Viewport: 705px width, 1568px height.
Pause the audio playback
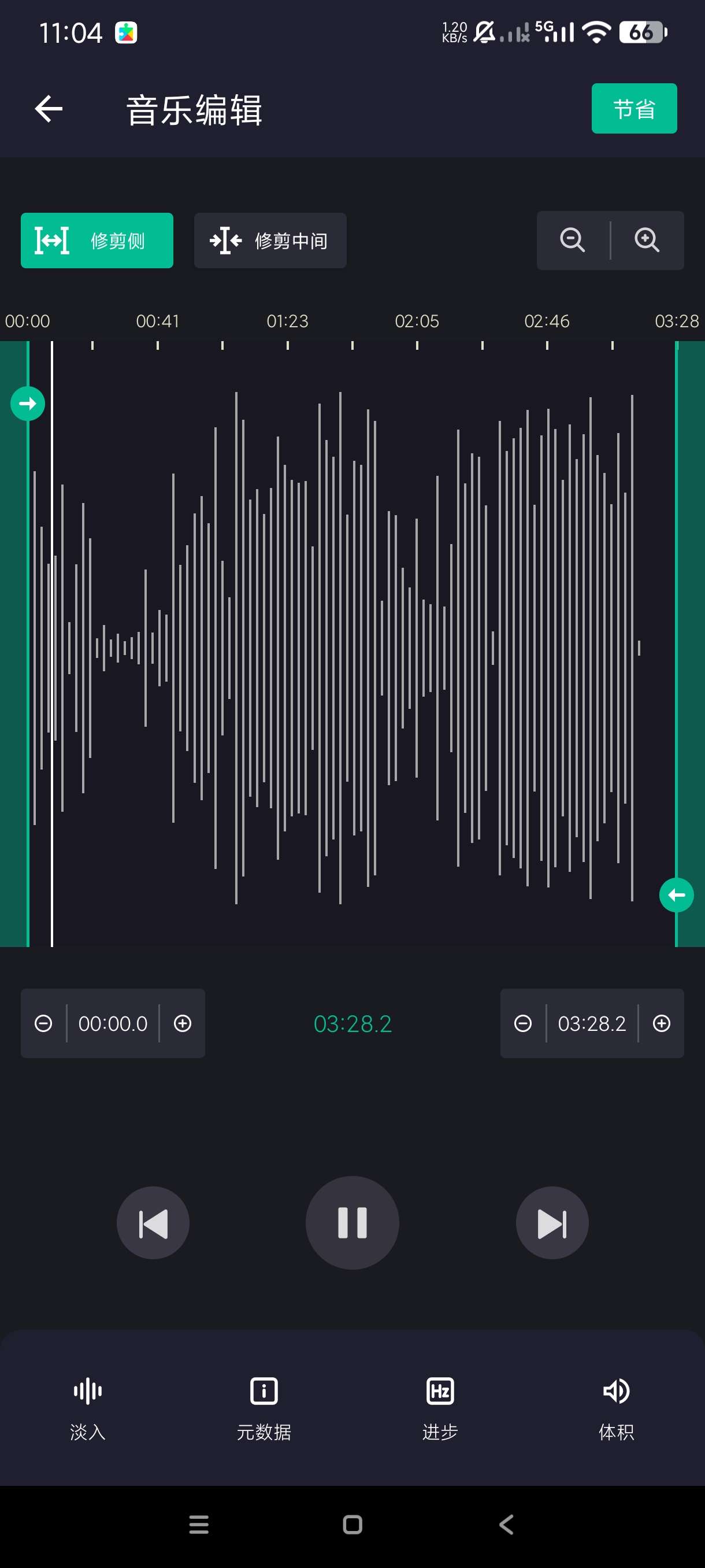(x=352, y=1223)
